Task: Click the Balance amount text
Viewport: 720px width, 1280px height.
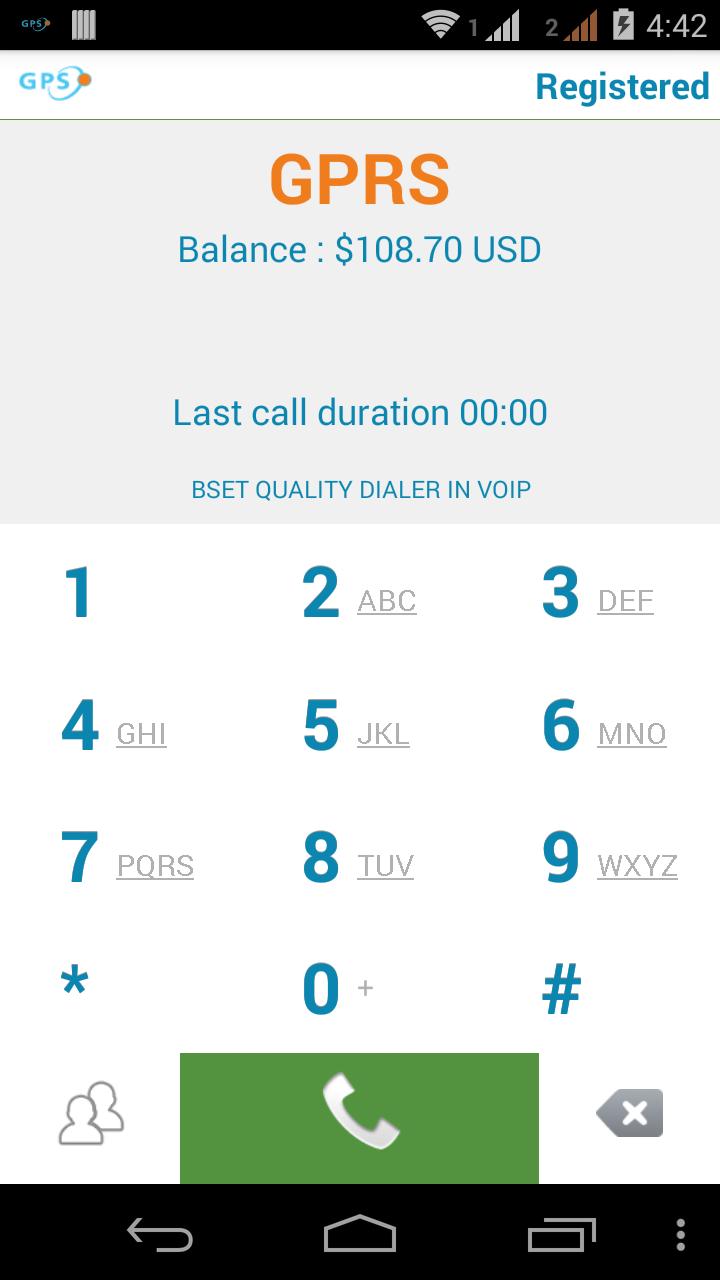Action: [360, 249]
